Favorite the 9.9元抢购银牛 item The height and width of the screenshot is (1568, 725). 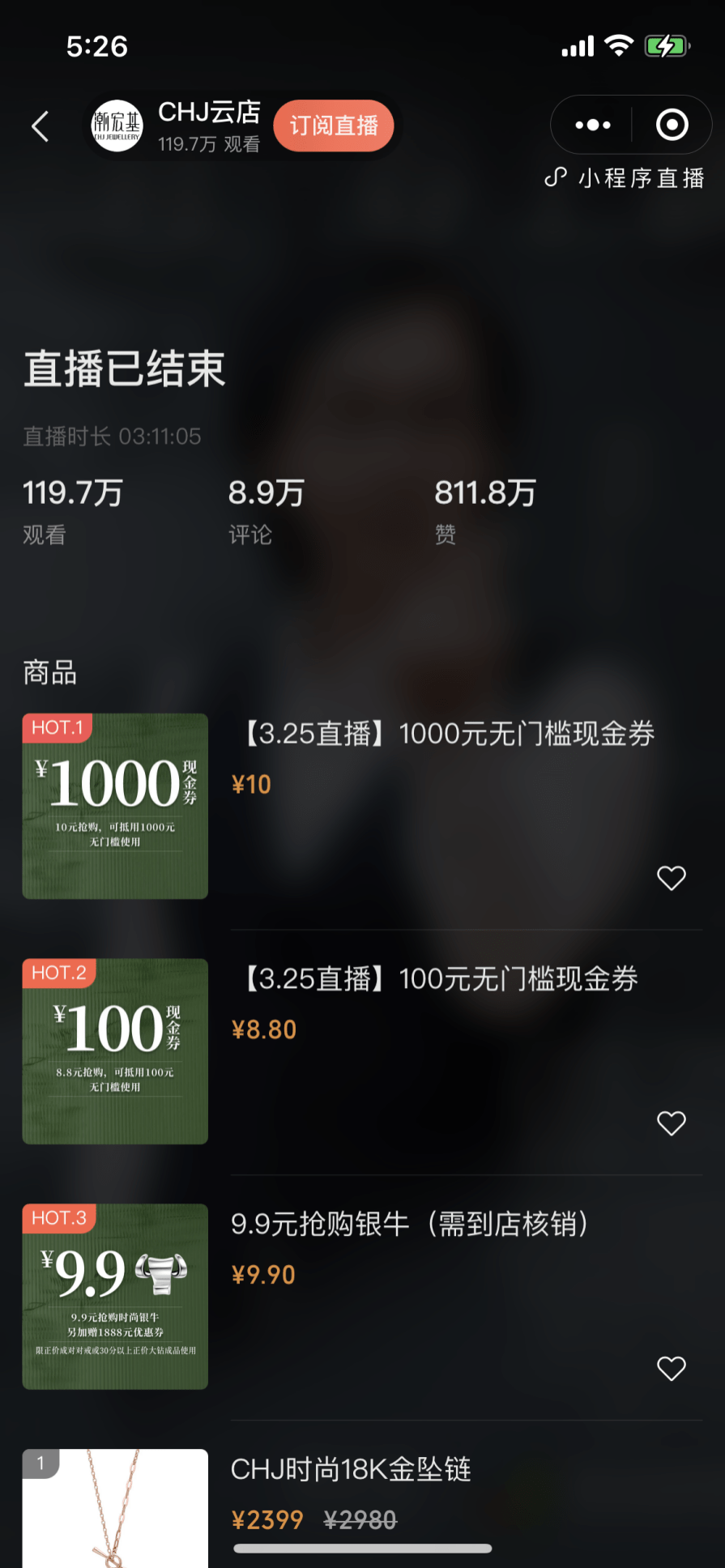[x=671, y=1369]
